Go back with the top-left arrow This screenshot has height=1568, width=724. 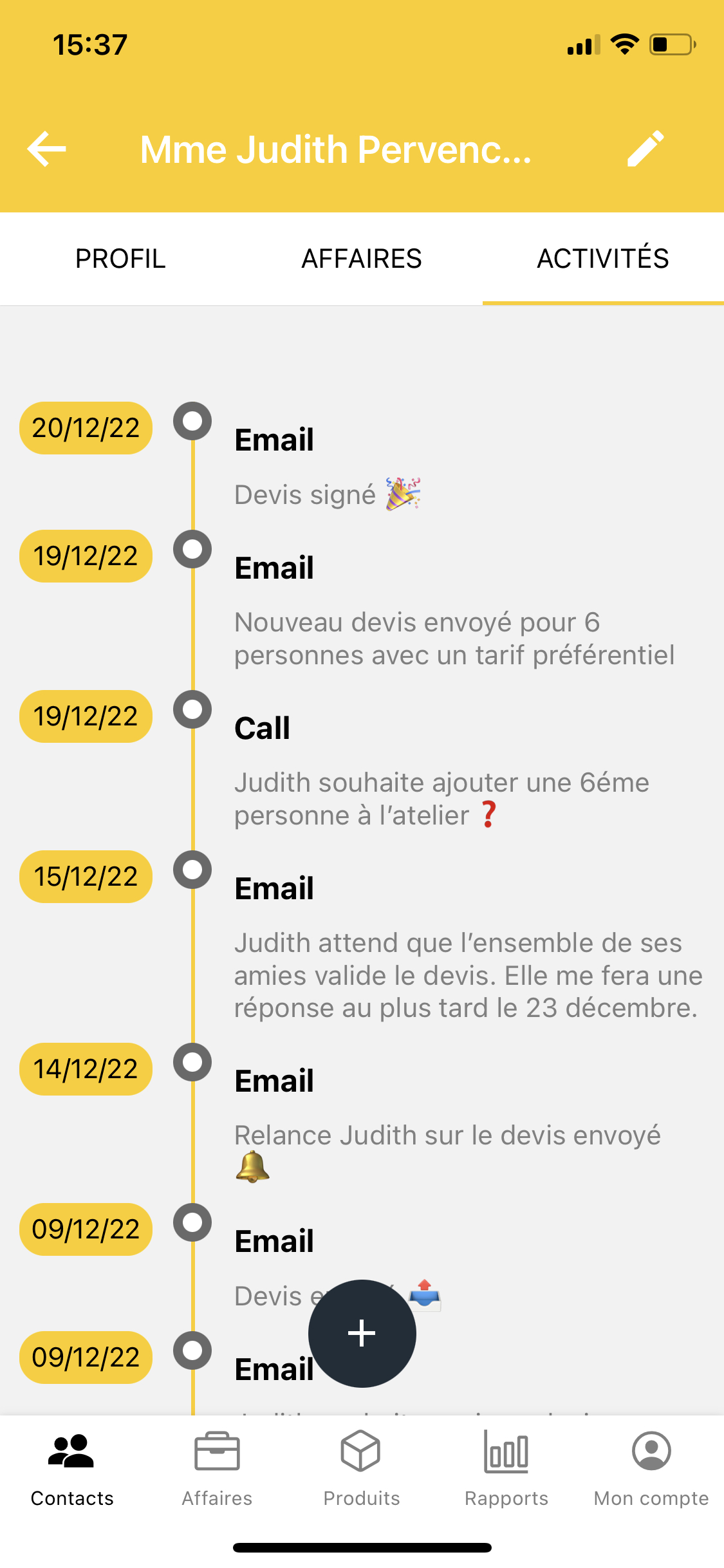(47, 149)
